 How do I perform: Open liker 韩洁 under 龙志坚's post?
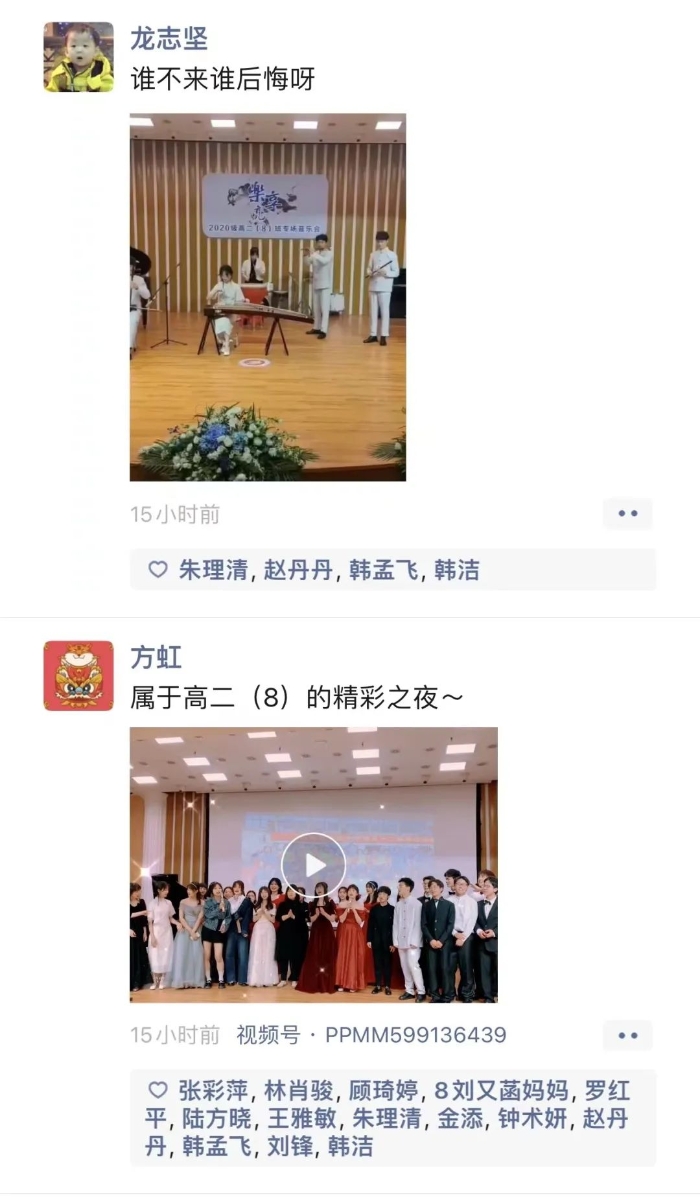pos(456,570)
